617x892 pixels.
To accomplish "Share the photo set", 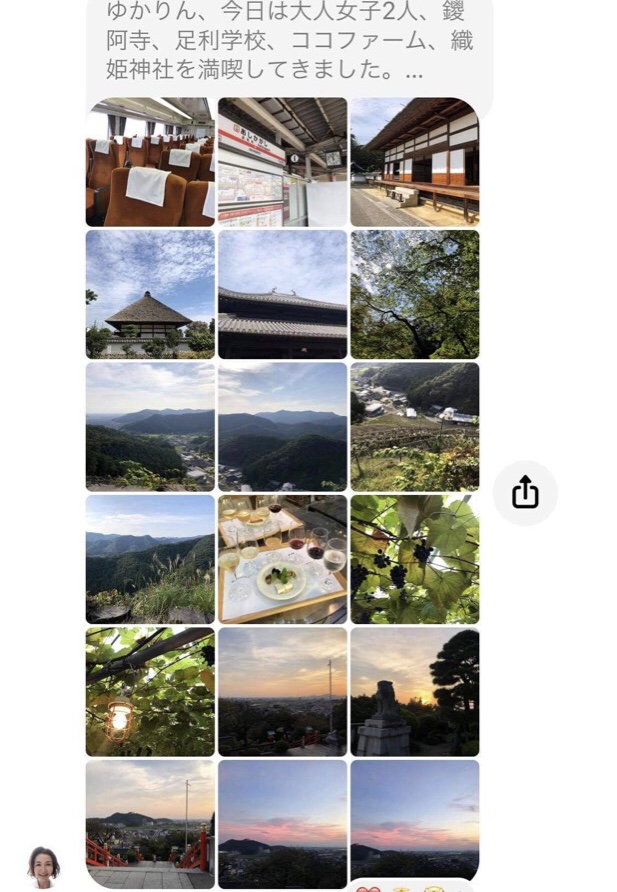I will [525, 493].
